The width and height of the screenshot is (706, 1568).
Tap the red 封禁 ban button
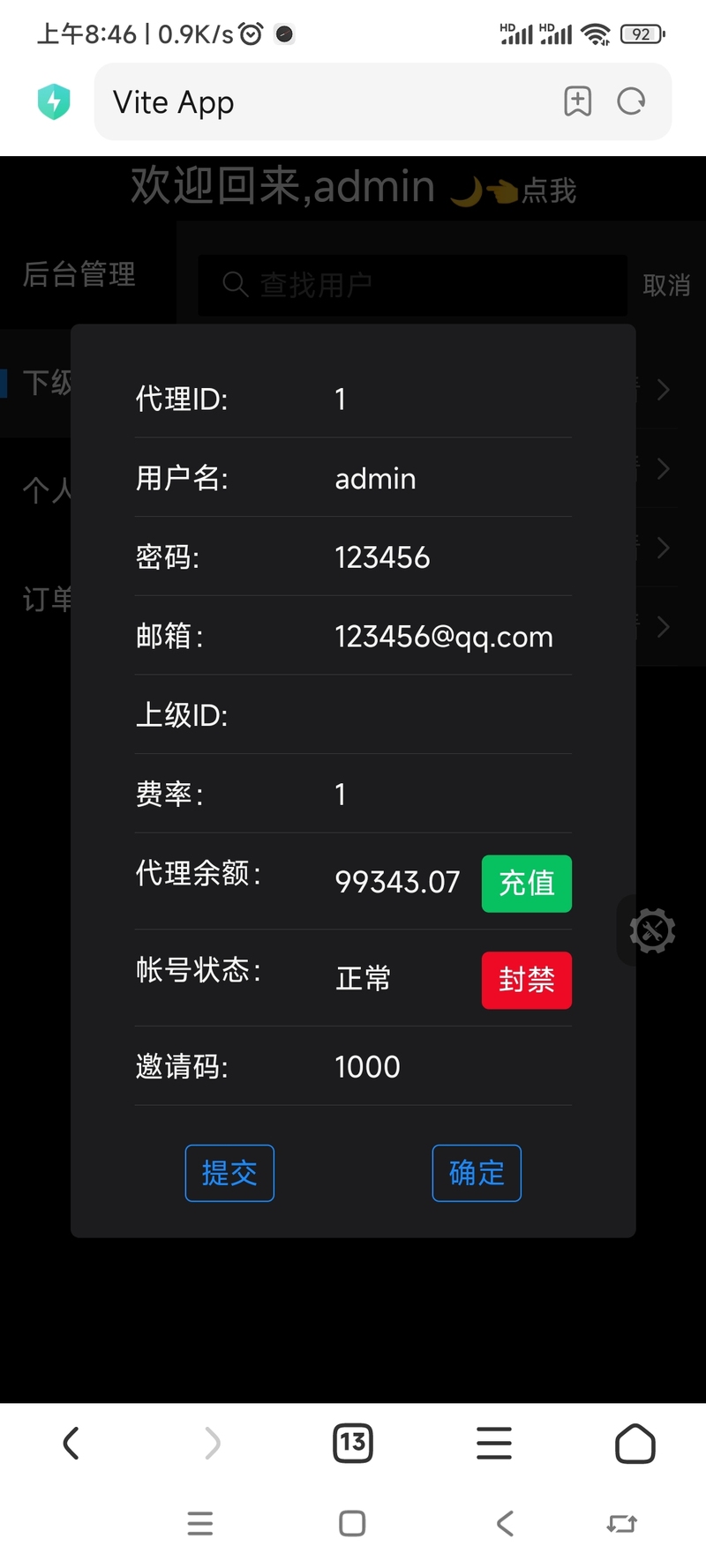527,980
